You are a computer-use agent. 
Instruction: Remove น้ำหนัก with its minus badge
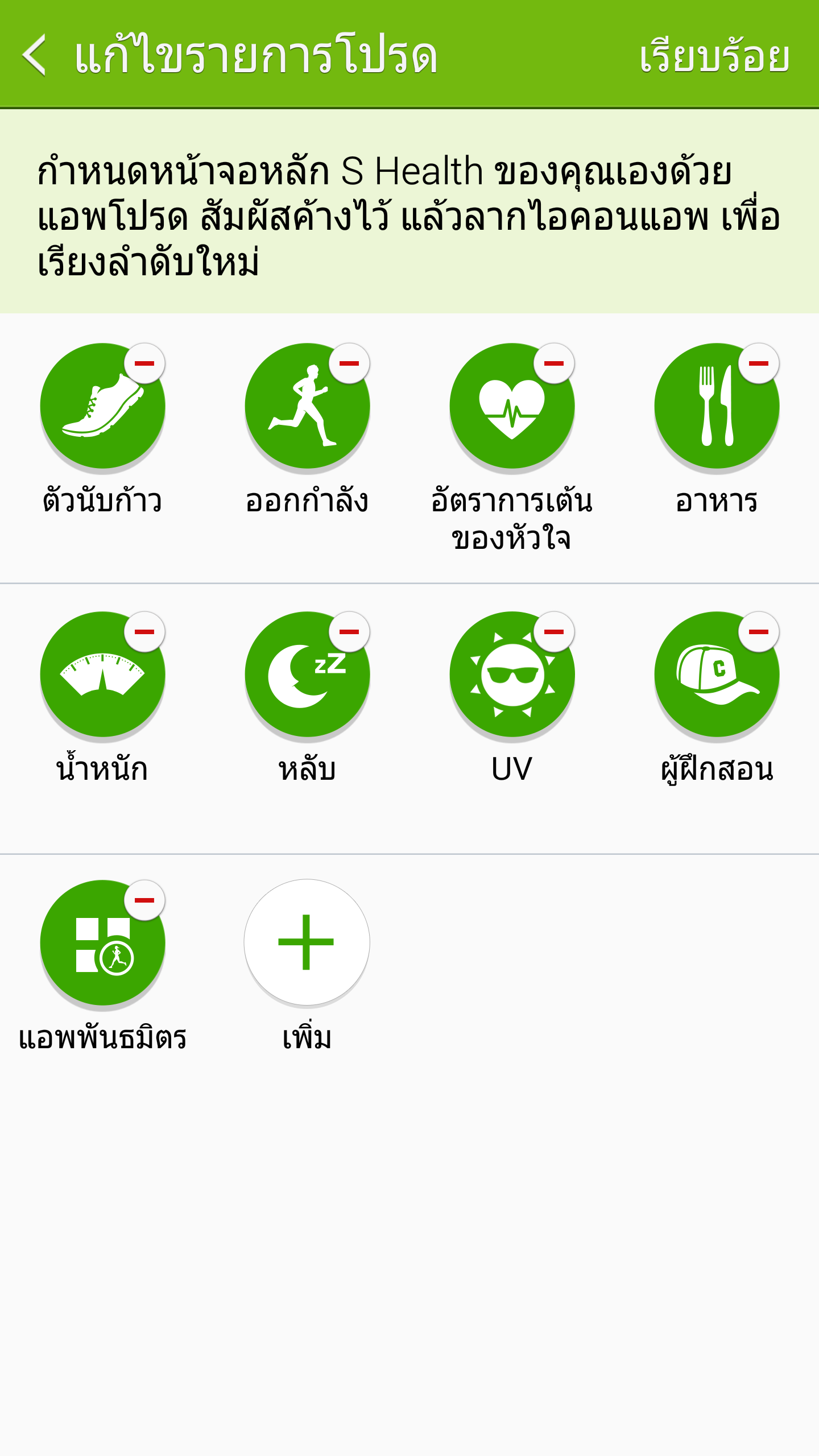pyautogui.click(x=144, y=632)
